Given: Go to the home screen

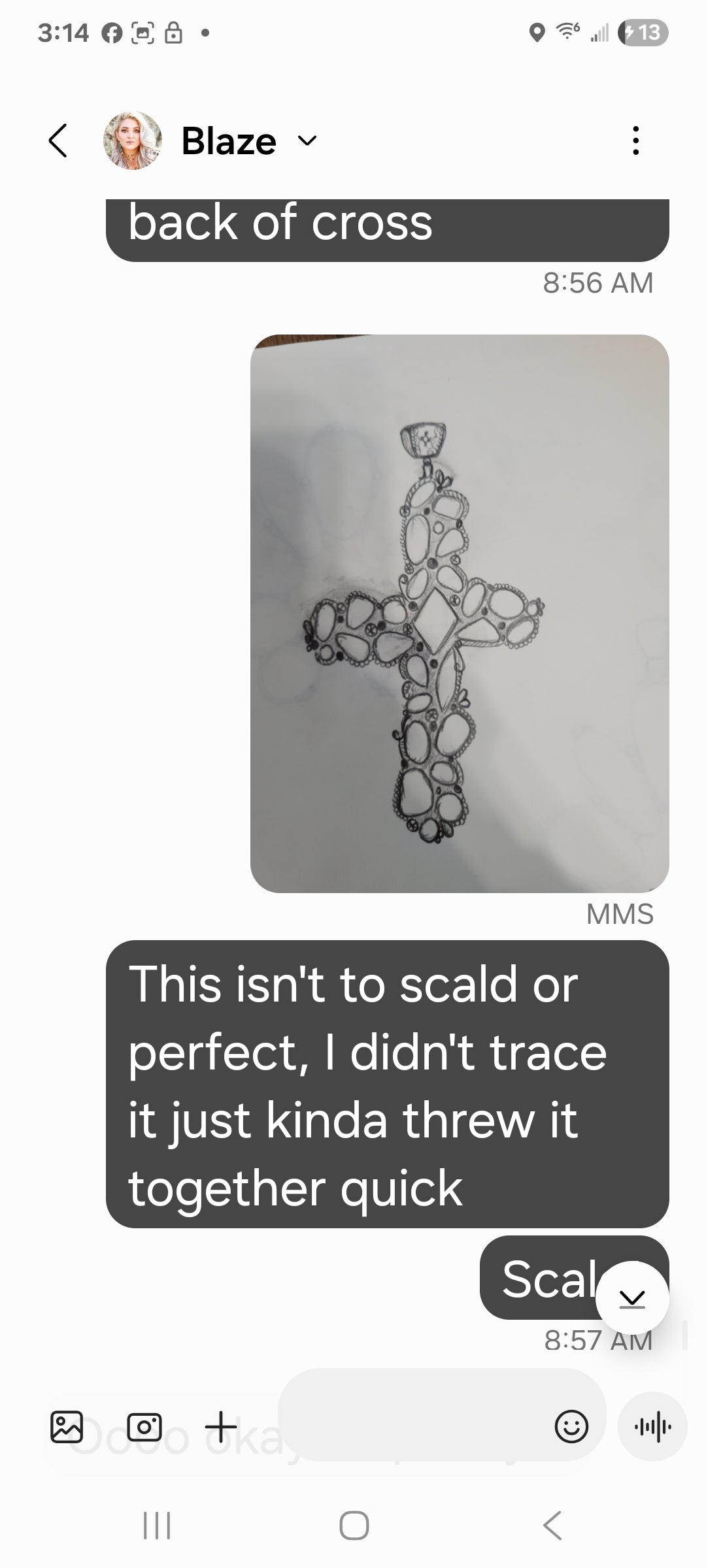Looking at the screenshot, I should [x=354, y=1526].
